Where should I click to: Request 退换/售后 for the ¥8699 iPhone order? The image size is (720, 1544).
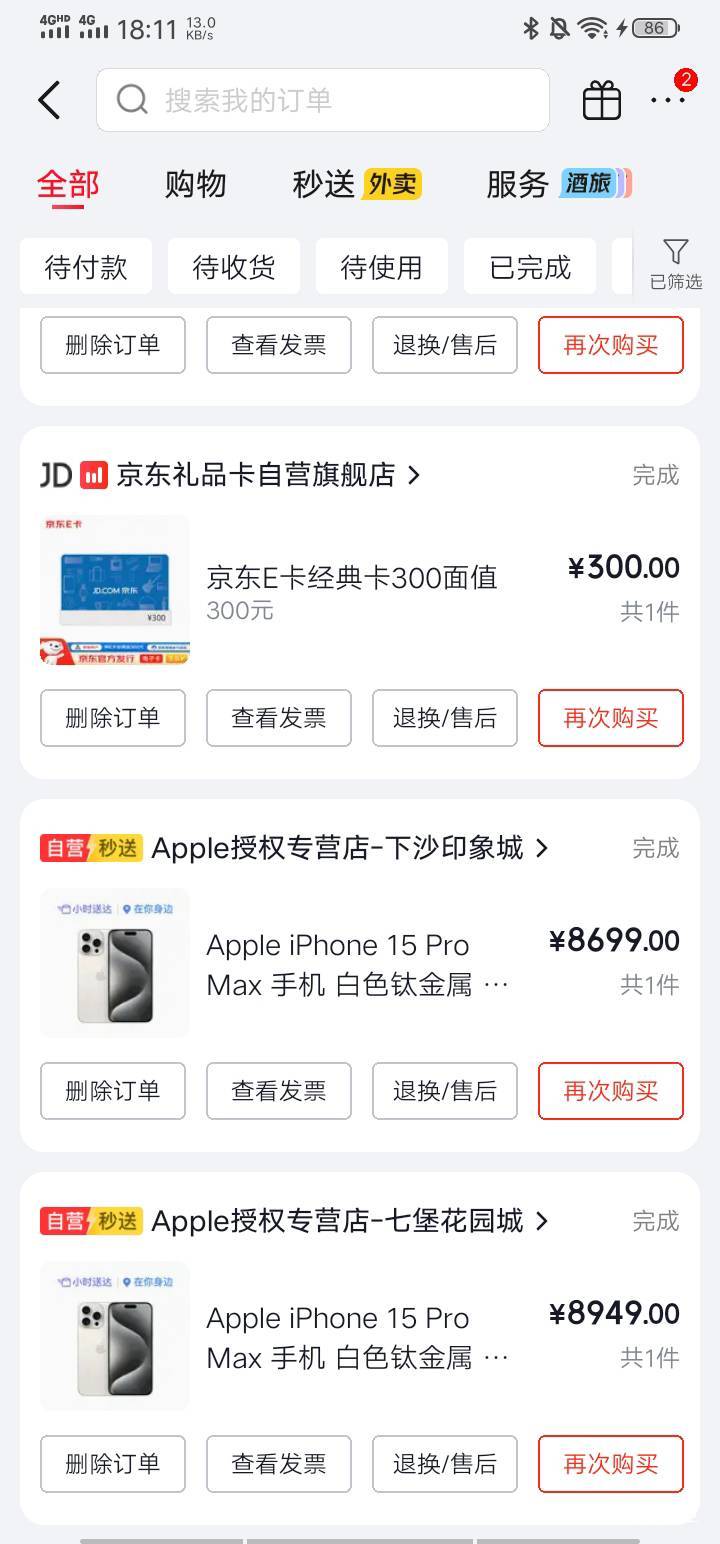(x=444, y=1091)
